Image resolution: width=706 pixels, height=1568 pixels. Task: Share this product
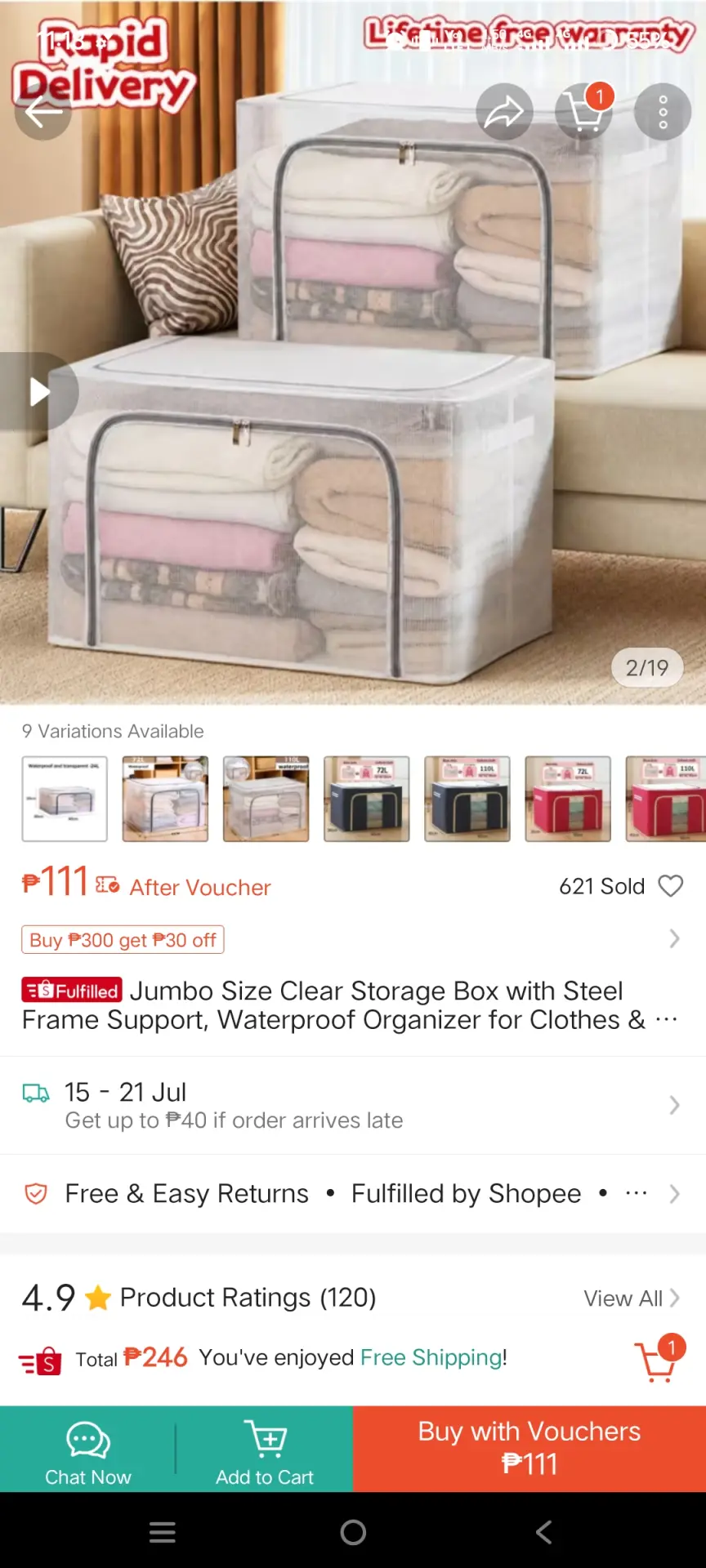pos(505,112)
